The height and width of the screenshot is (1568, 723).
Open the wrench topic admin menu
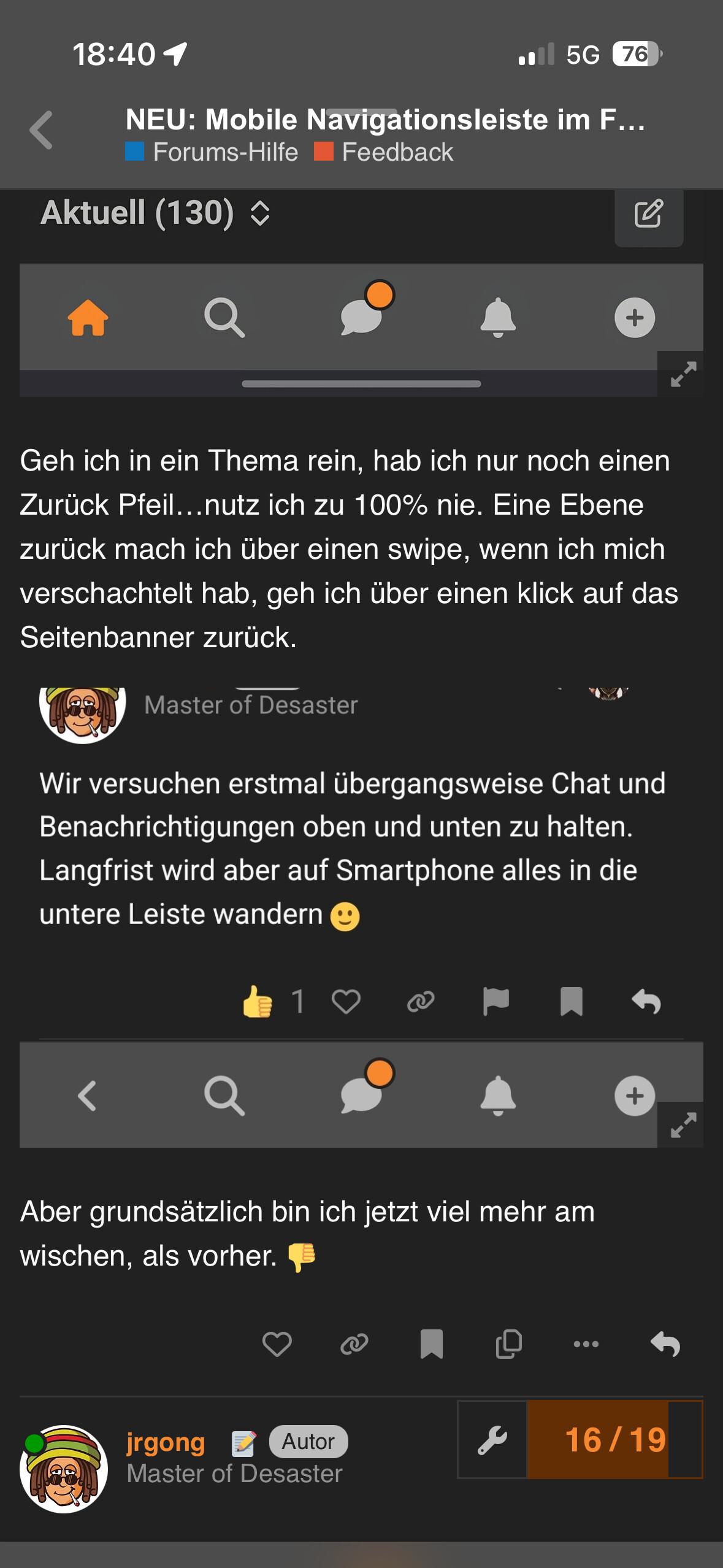492,1440
